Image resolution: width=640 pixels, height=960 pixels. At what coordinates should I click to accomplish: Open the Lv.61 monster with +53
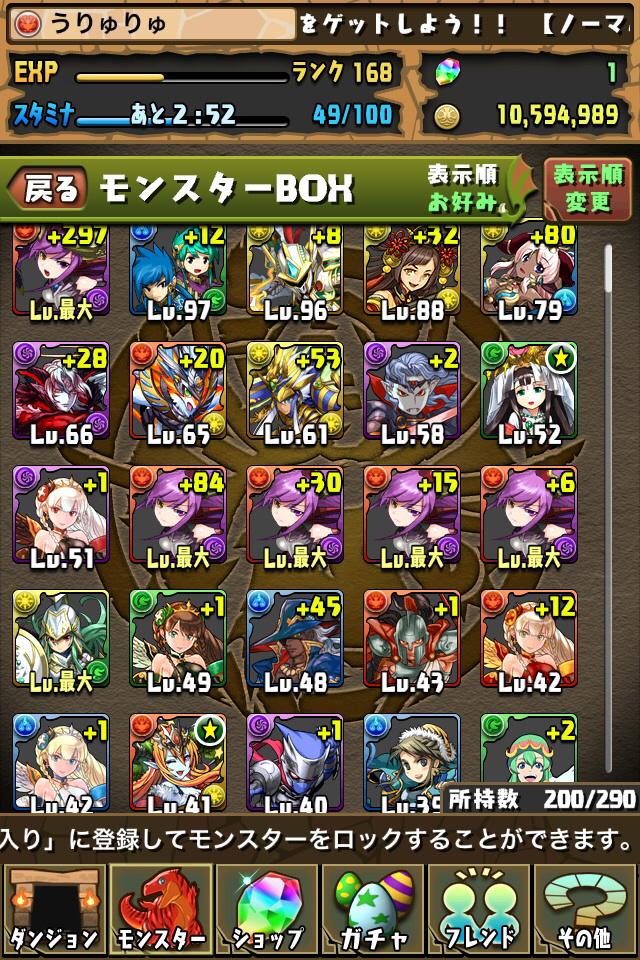295,390
